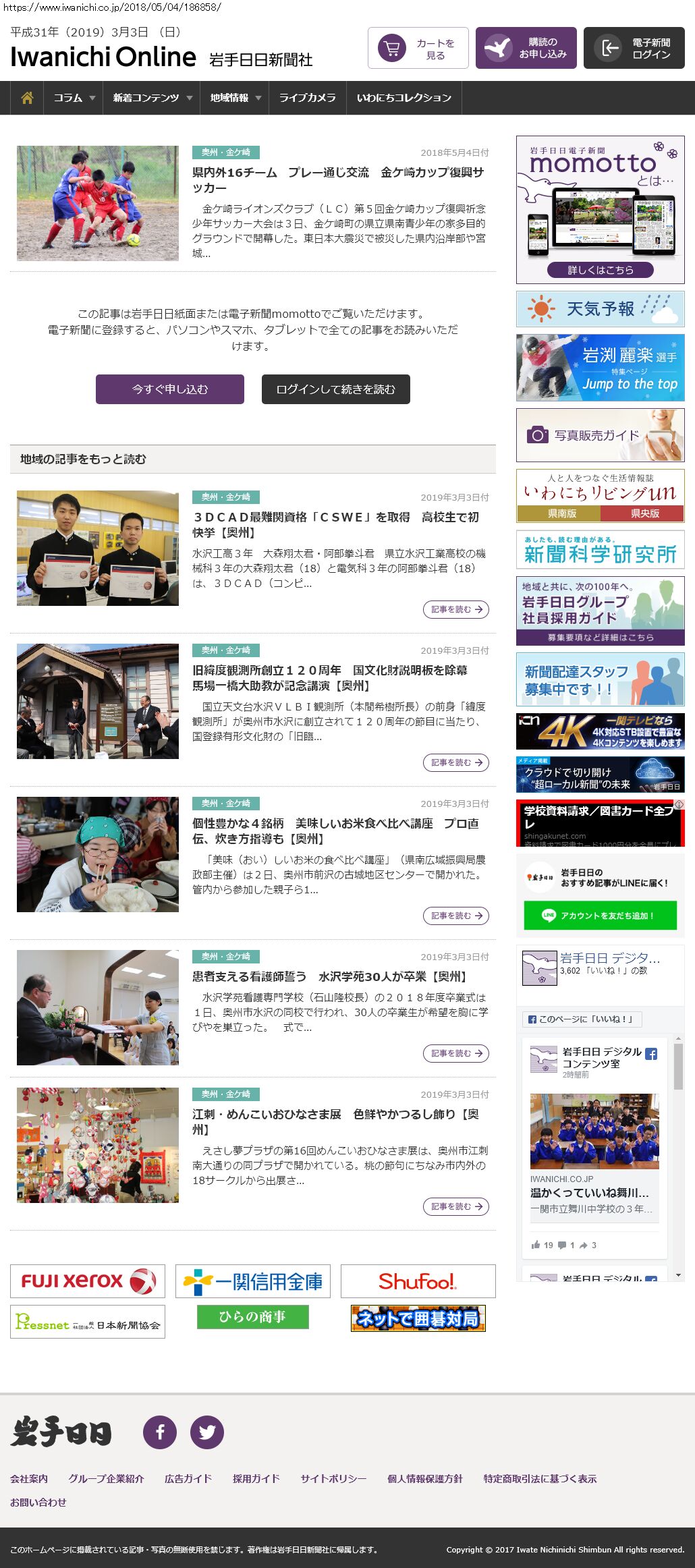Image resolution: width=695 pixels, height=1568 pixels.
Task: Expand the コラム dropdown menu
Action: point(74,98)
